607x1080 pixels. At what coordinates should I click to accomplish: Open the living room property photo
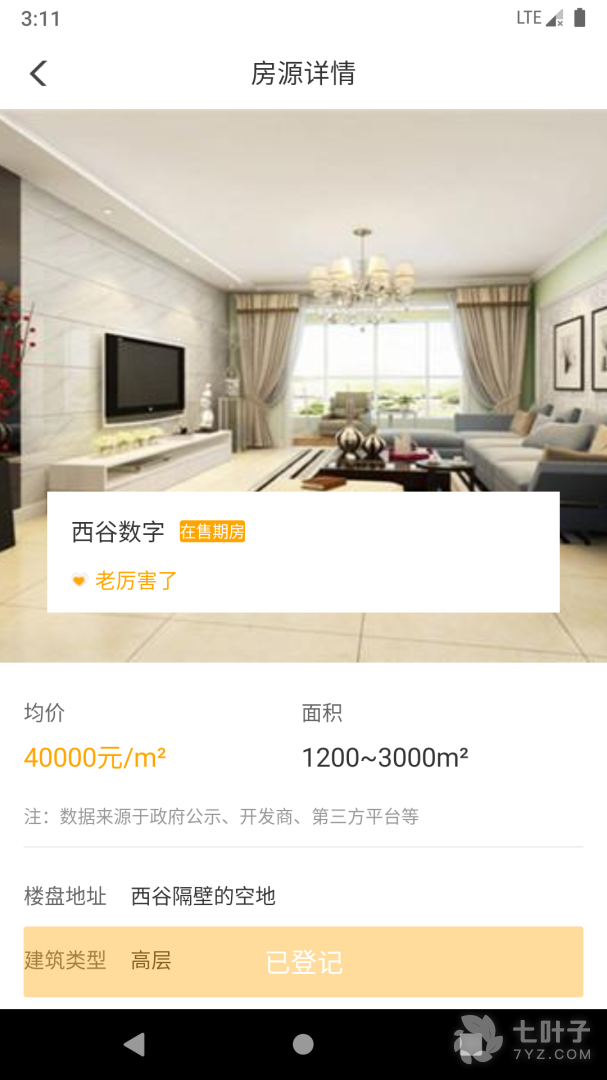tap(303, 300)
